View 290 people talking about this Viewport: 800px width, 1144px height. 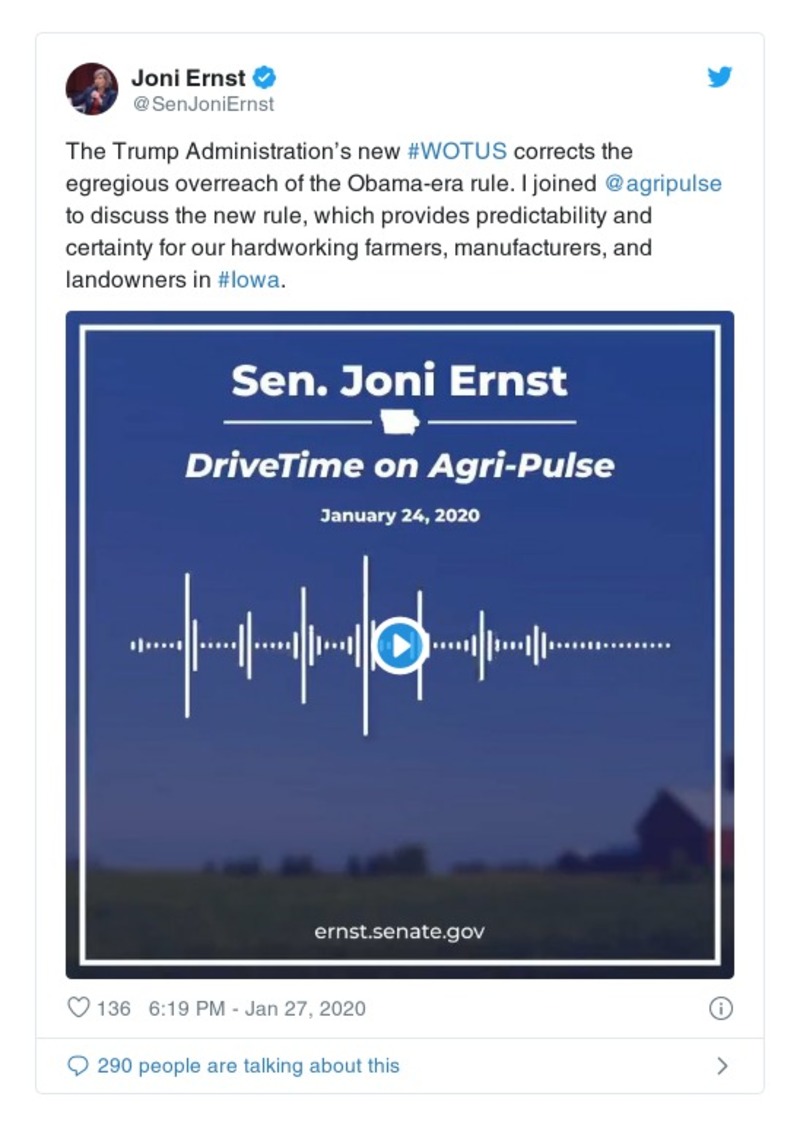[x=247, y=1066]
